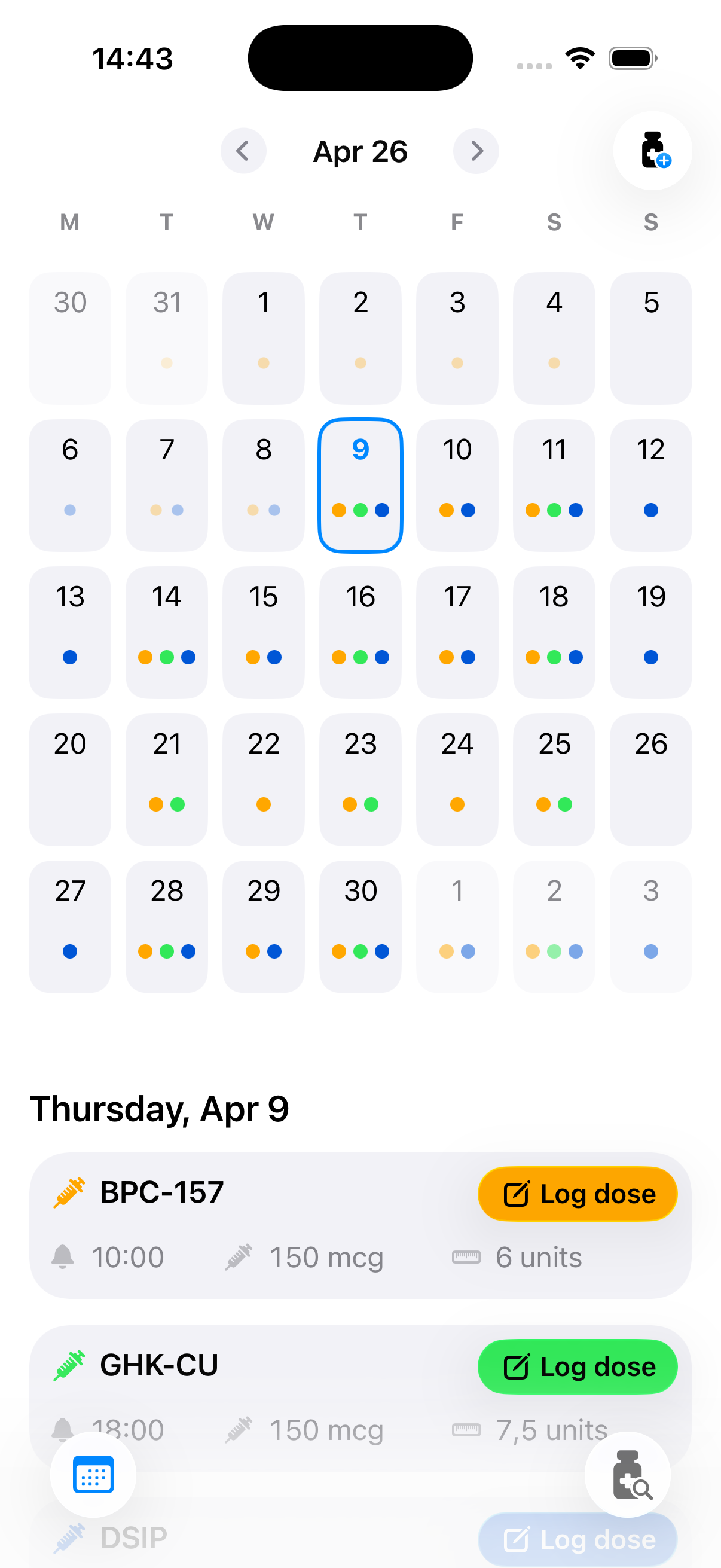
Task: Tap the Log dose button for DSIP
Action: 577,1539
